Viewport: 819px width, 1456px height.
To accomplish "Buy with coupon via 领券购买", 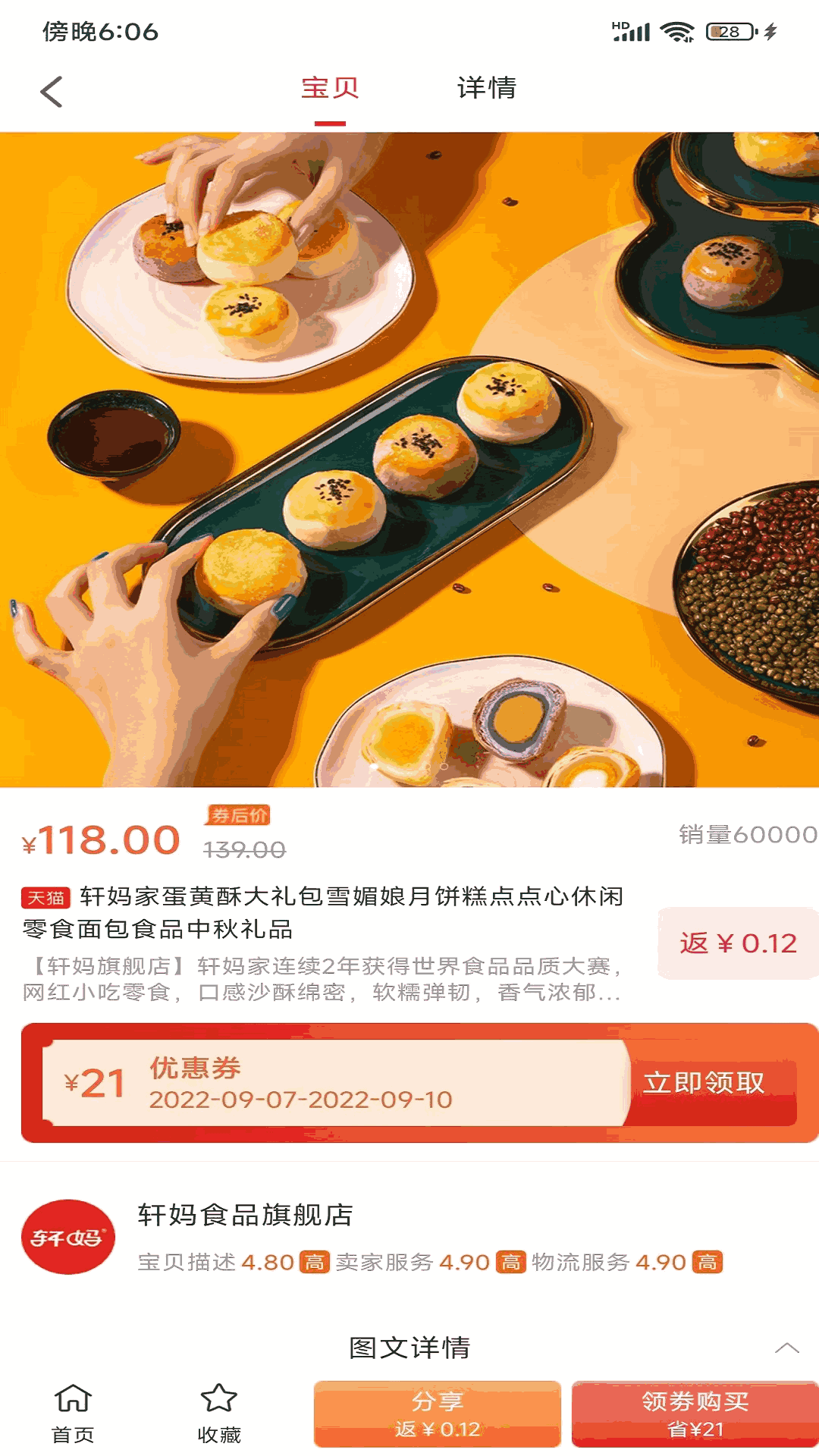I will point(695,1414).
